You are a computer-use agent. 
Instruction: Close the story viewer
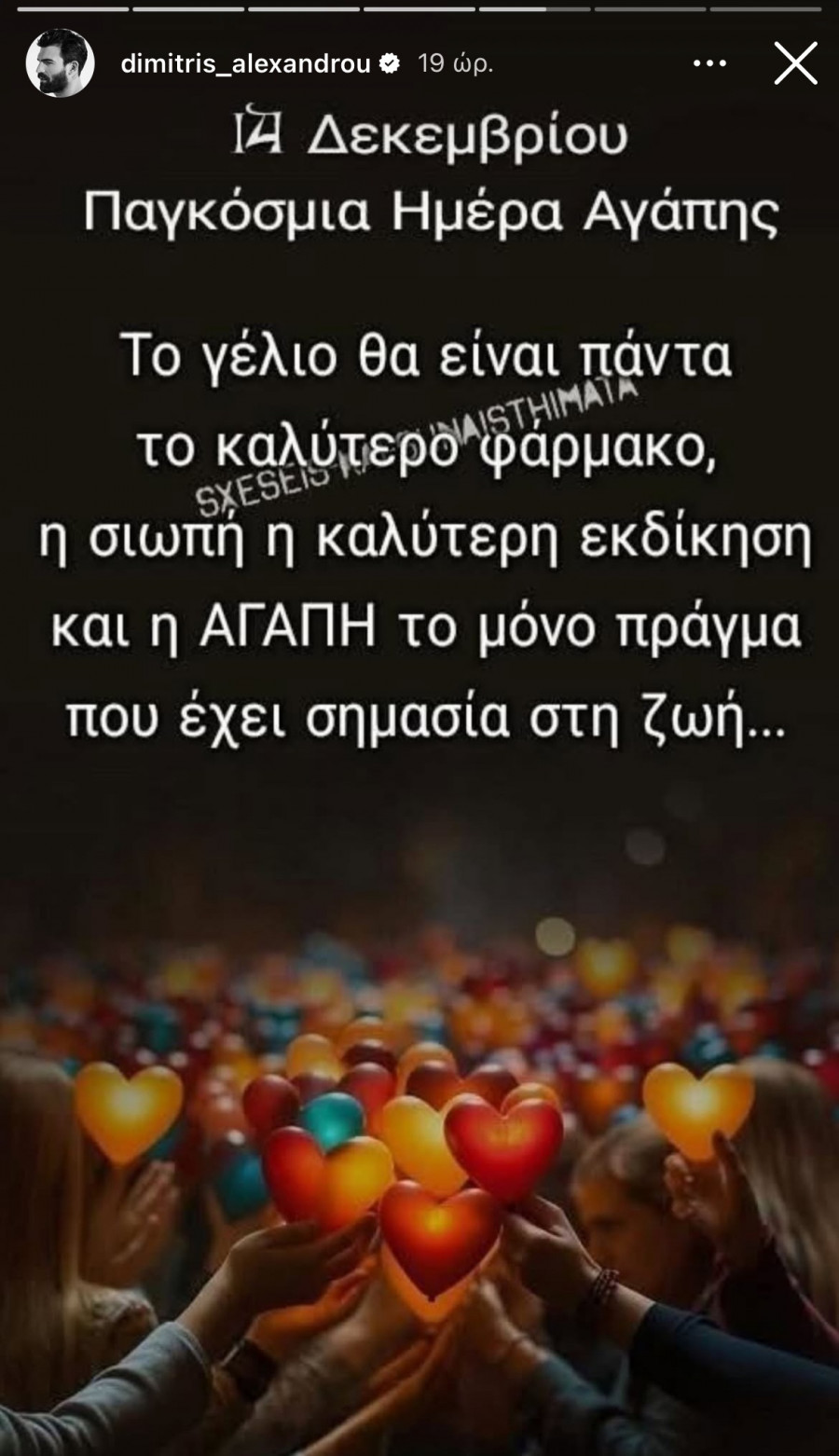(795, 63)
